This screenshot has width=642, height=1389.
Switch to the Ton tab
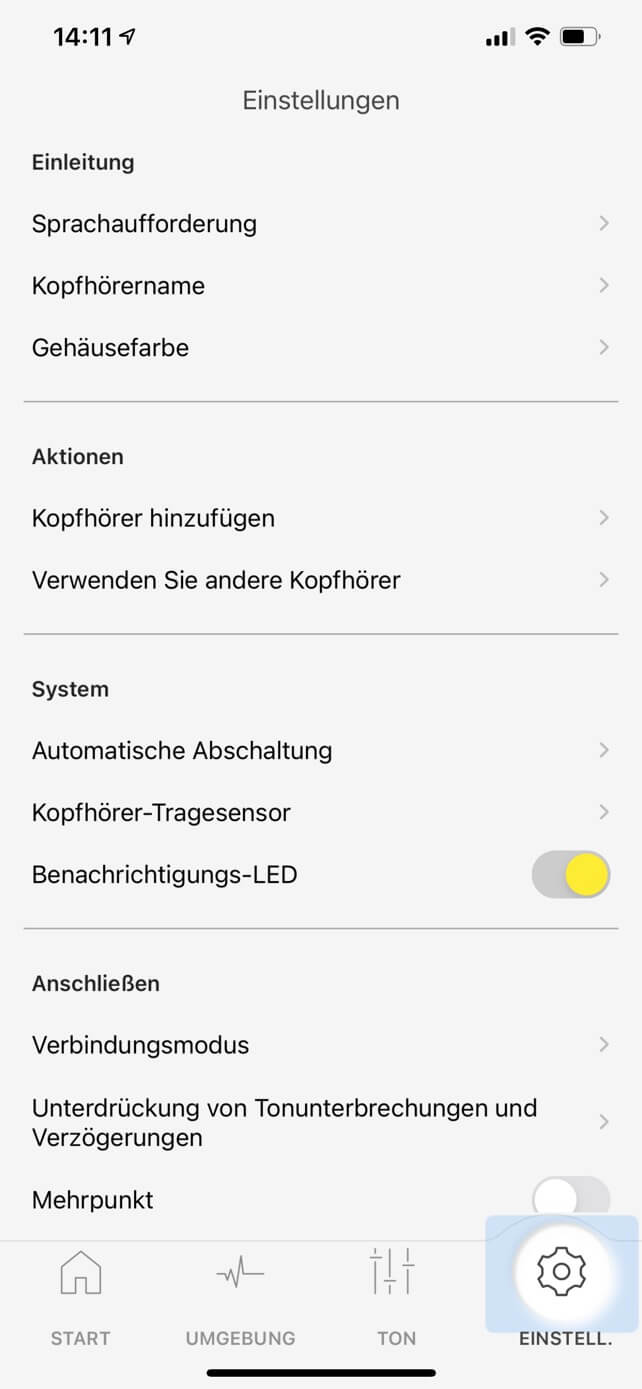coord(396,1295)
